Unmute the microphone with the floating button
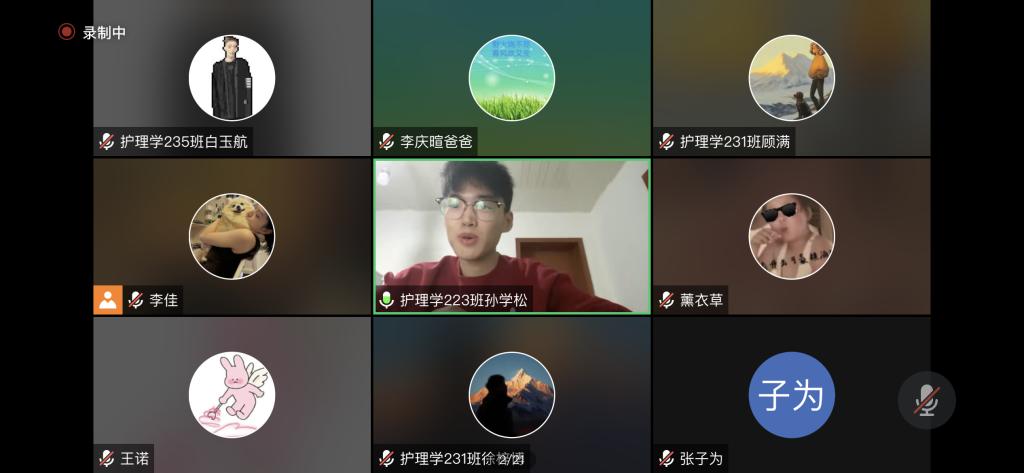Viewport: 1024px width, 473px height. pyautogui.click(x=926, y=400)
